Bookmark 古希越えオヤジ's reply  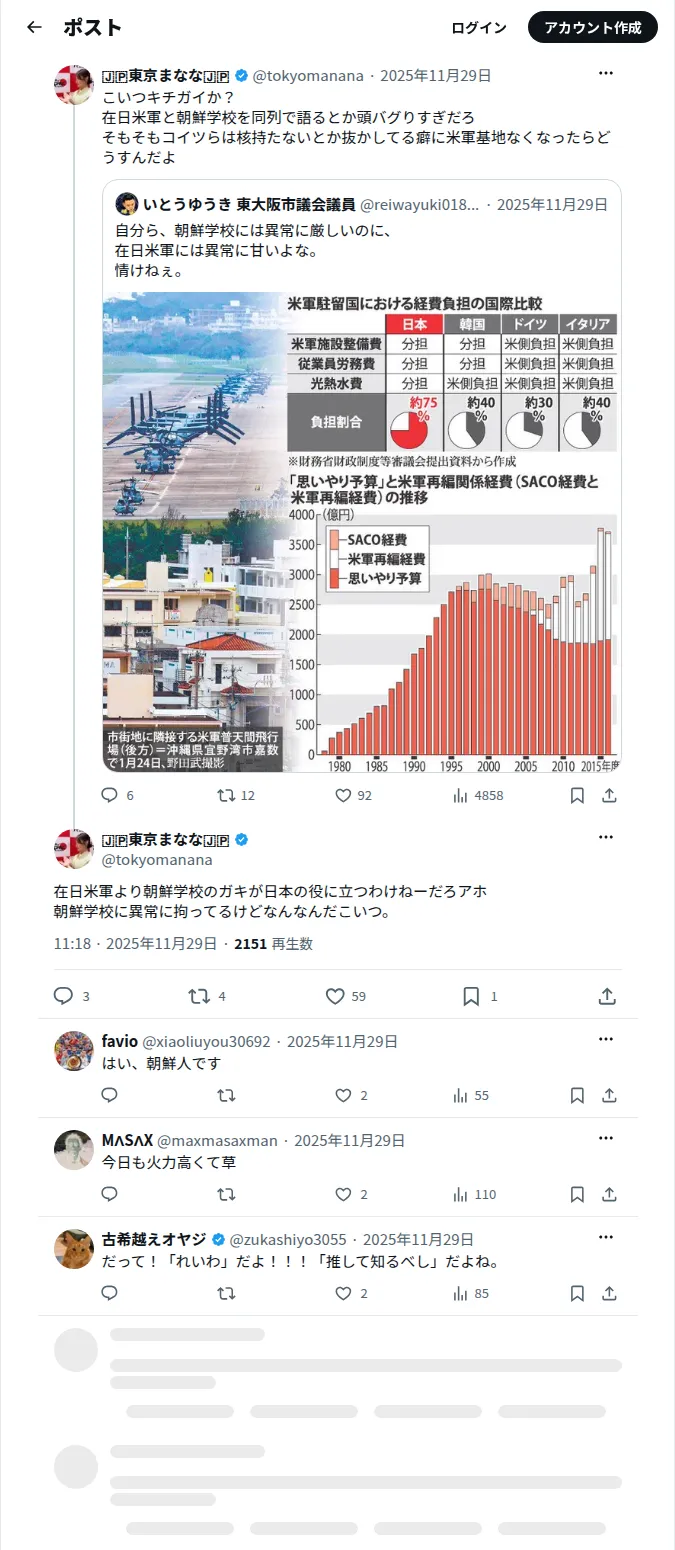(577, 1294)
